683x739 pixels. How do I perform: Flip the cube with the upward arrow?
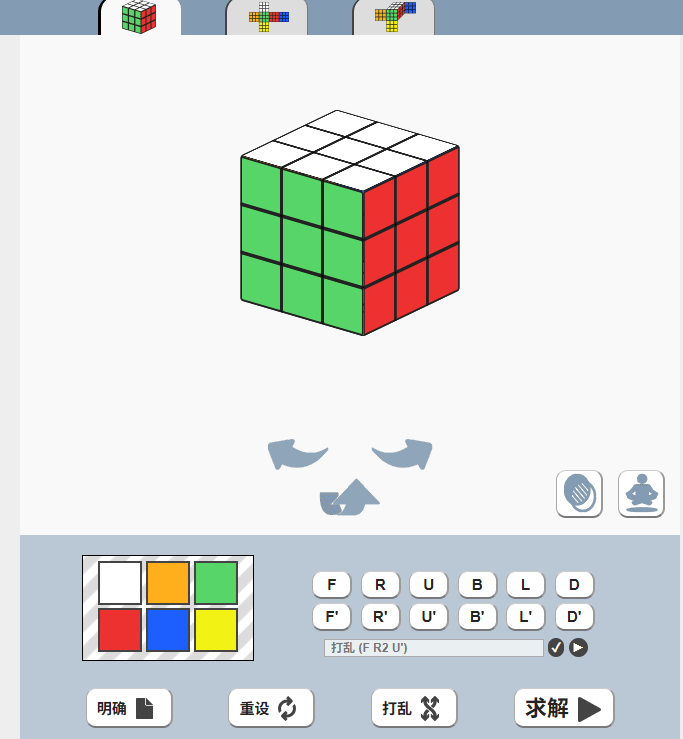point(349,497)
